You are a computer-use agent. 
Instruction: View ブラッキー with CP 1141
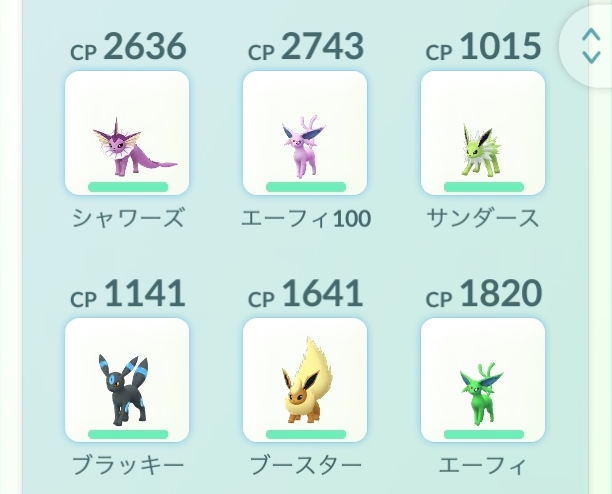pos(127,380)
